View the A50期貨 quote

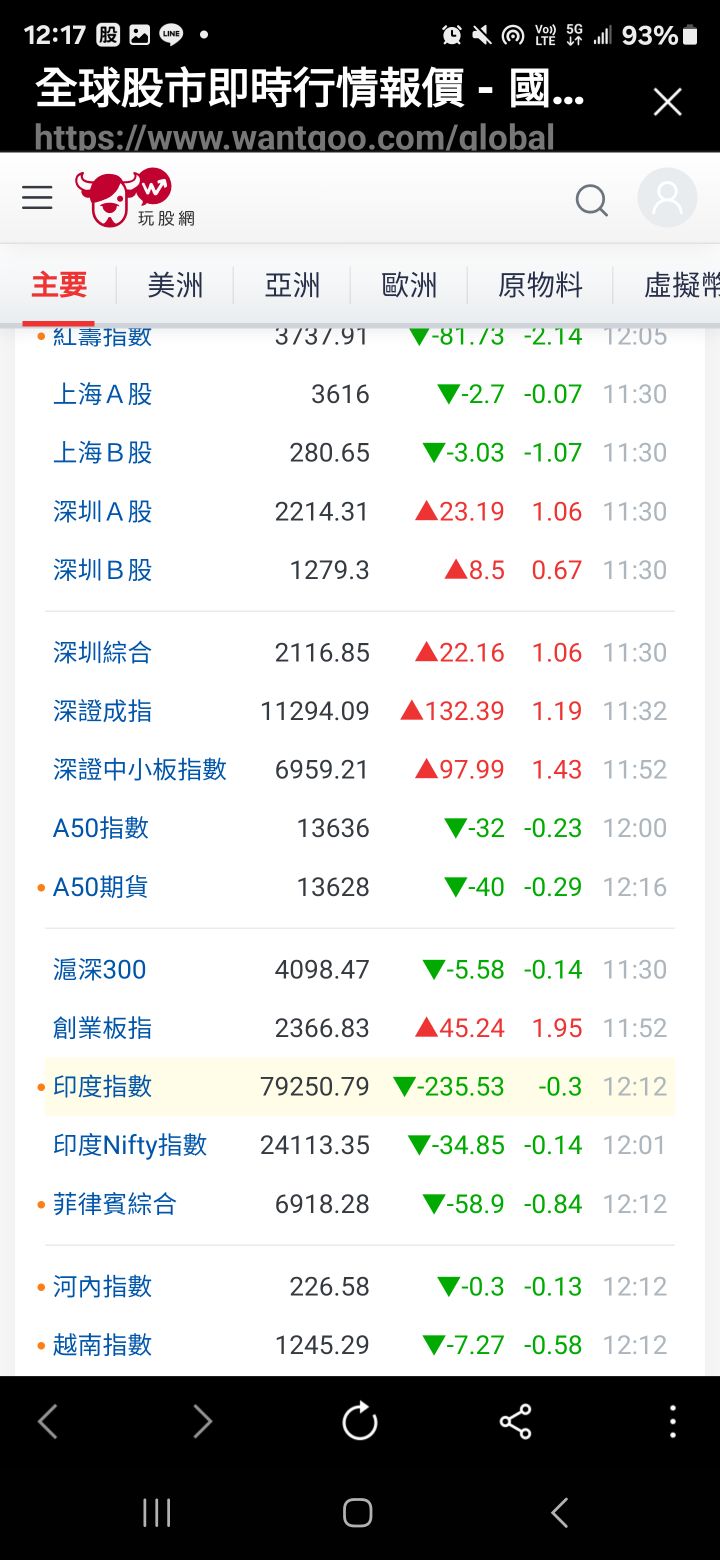click(x=100, y=887)
